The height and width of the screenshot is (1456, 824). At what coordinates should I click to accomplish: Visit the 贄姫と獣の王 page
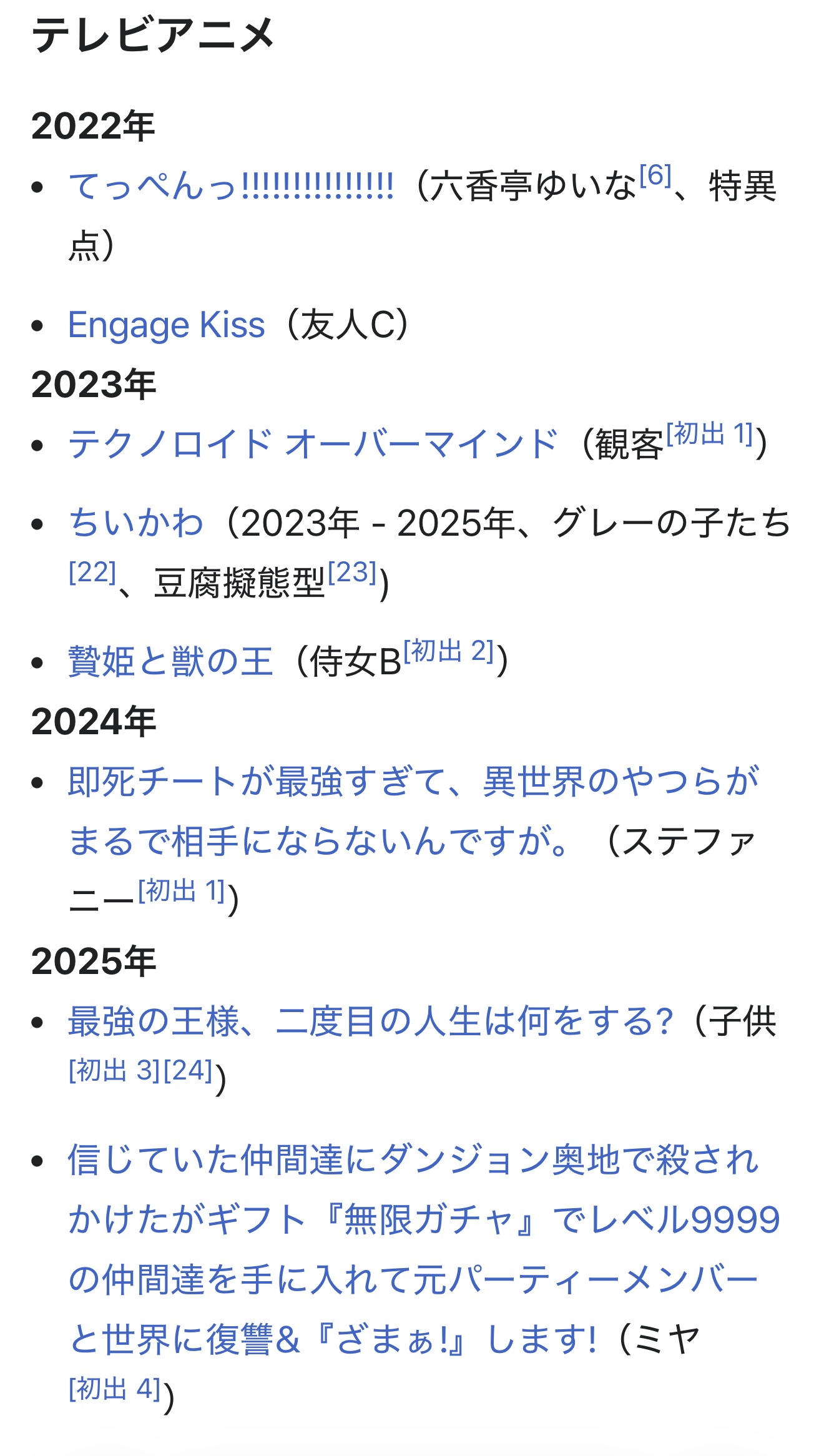coord(170,662)
